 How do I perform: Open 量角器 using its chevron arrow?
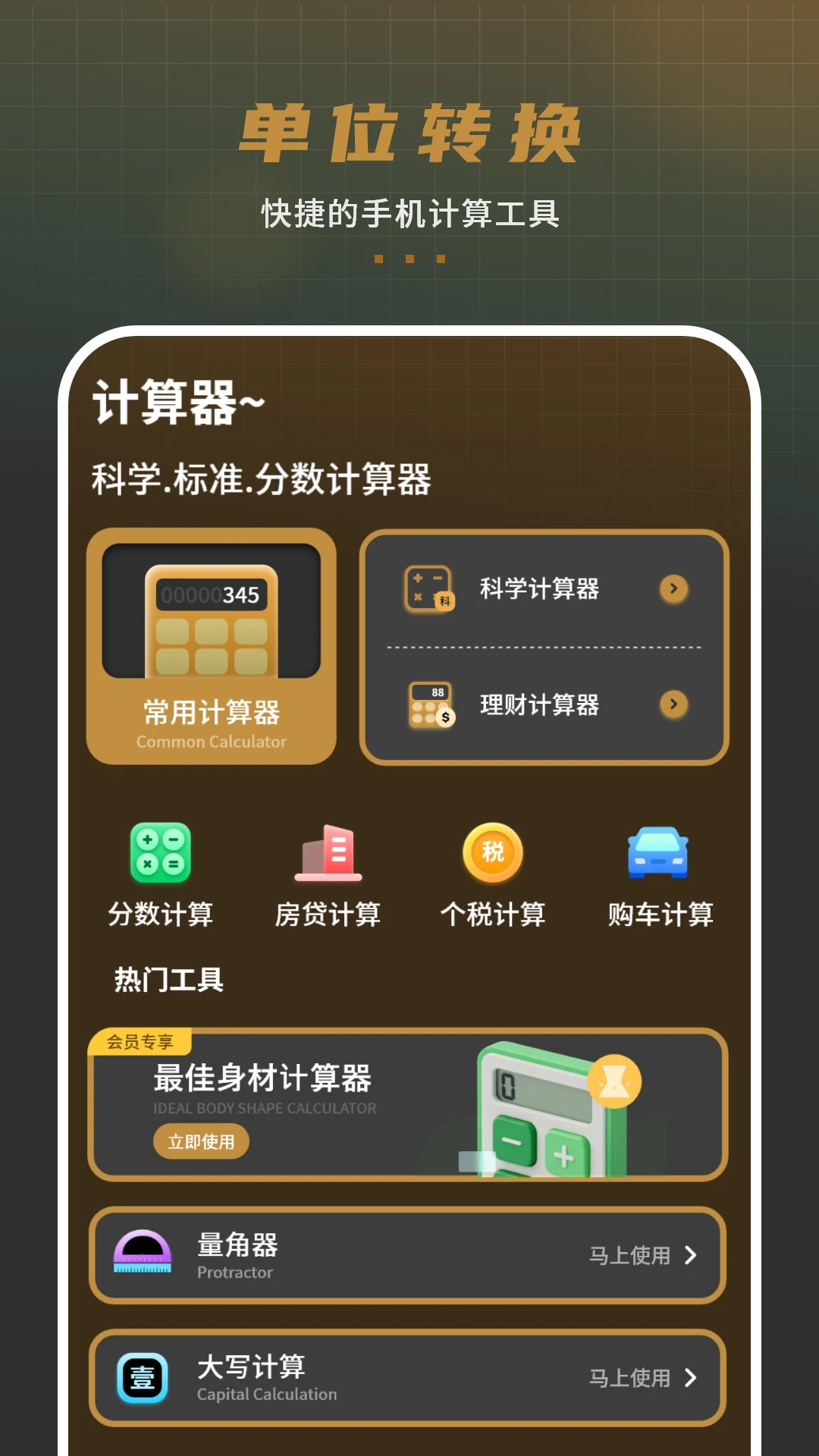coord(692,1255)
